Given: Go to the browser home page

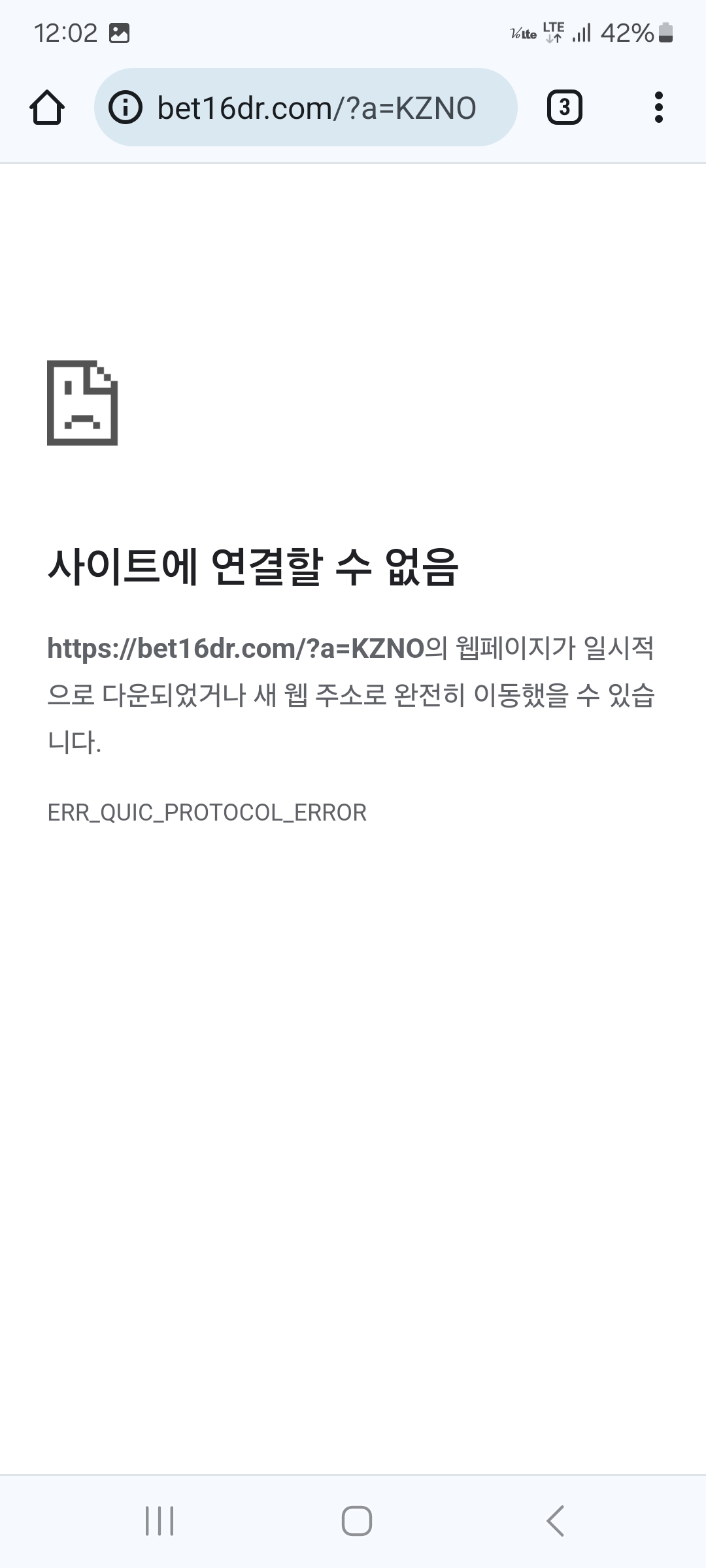Looking at the screenshot, I should pos(47,107).
